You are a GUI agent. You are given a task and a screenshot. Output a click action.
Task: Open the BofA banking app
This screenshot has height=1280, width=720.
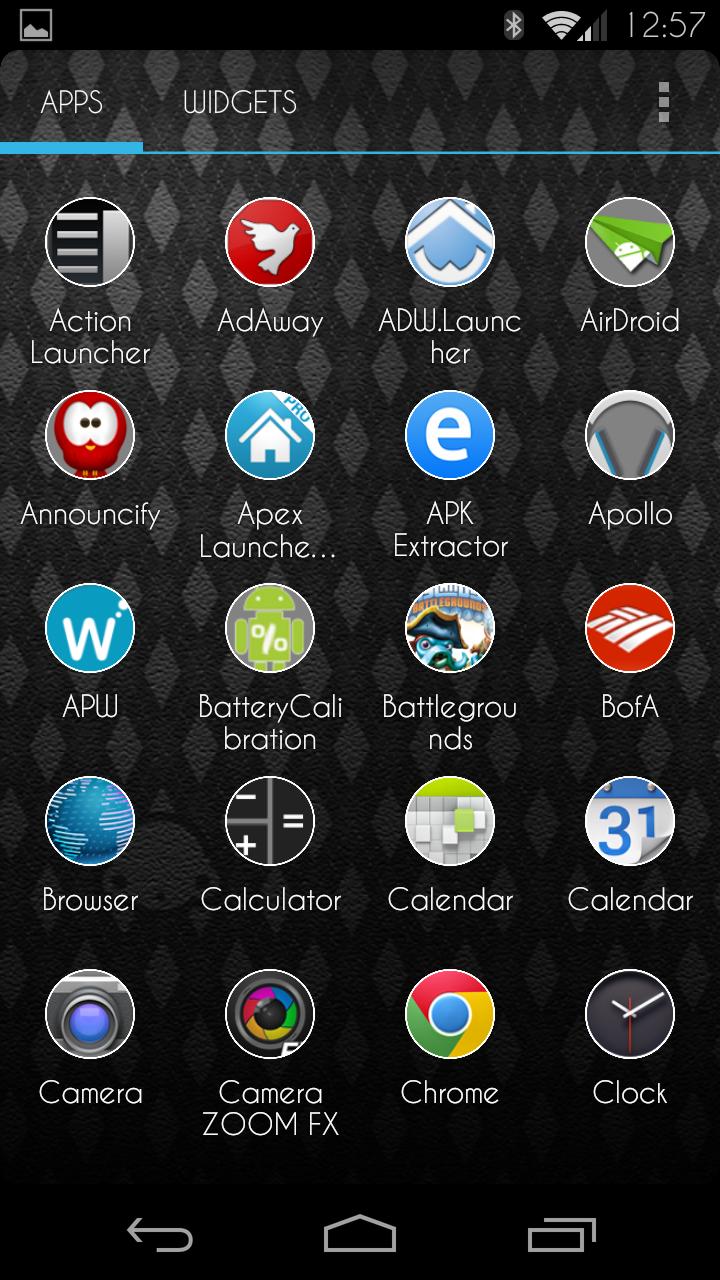point(630,628)
